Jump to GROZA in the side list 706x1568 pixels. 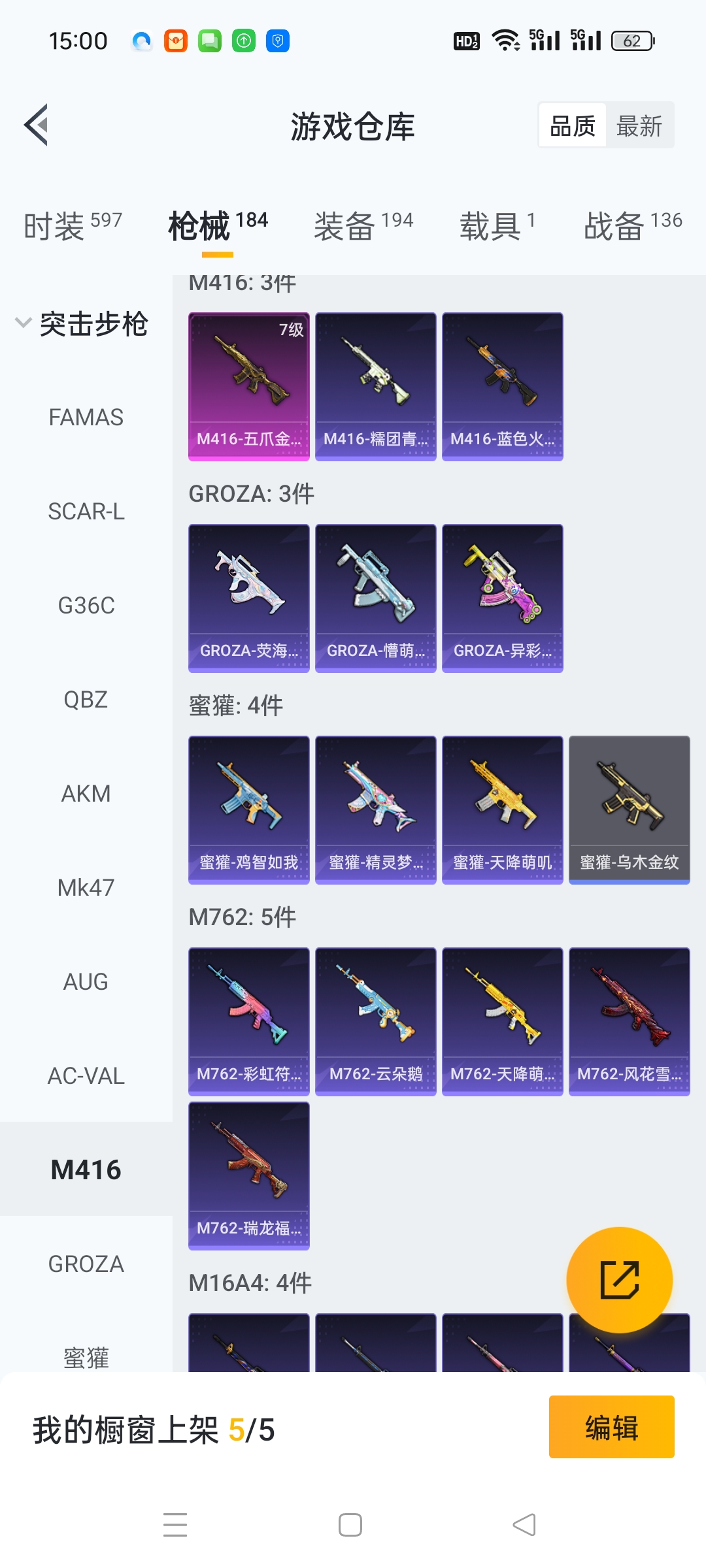click(86, 1264)
